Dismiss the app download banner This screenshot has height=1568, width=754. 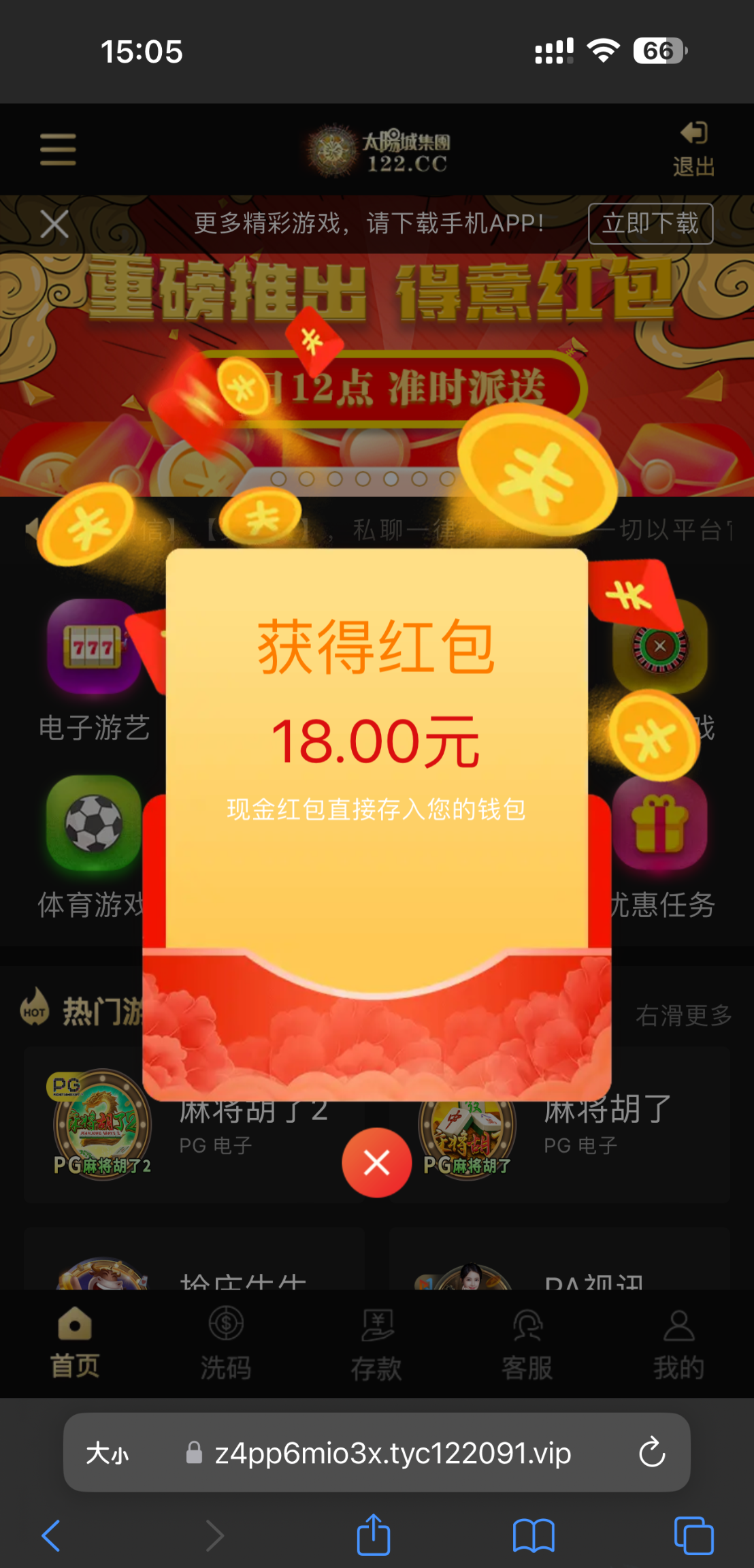(x=54, y=224)
